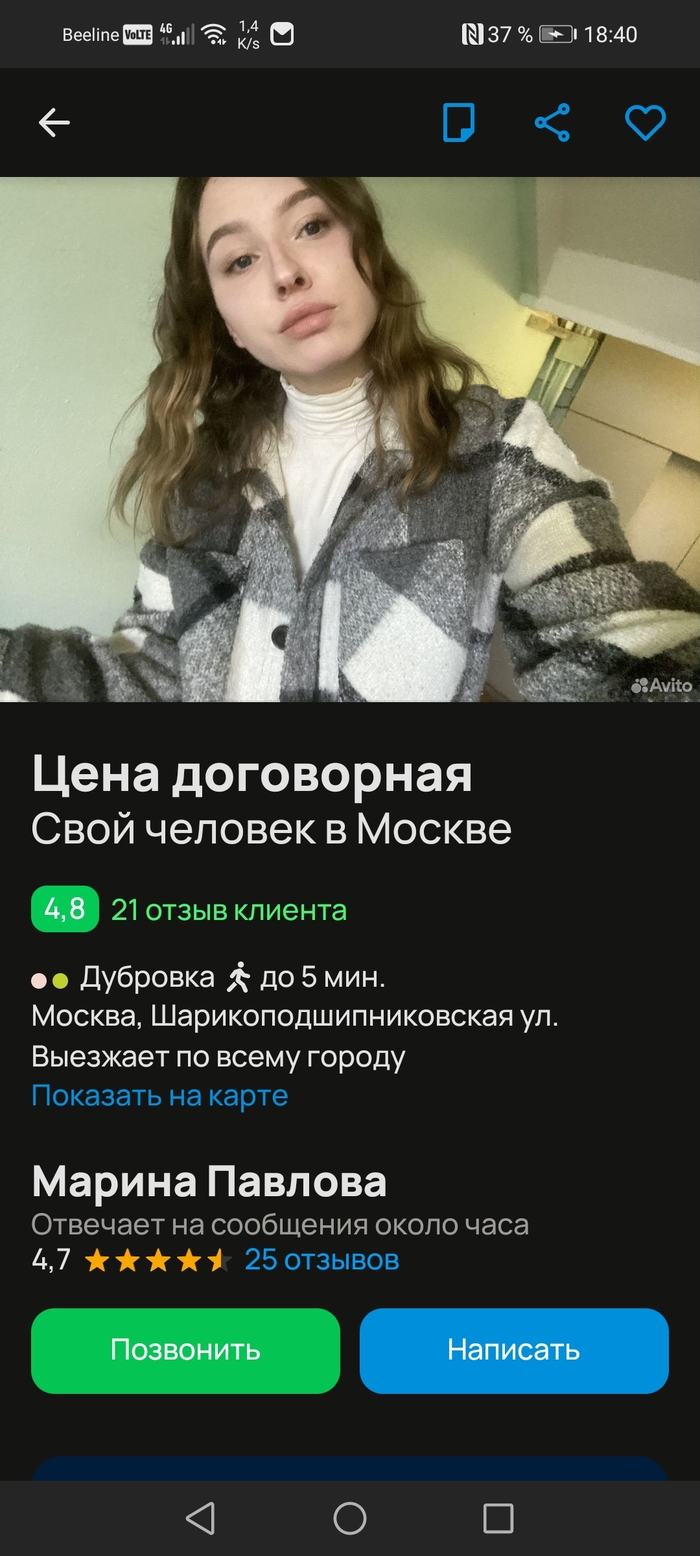Open seller Марина Павлова's profile
The image size is (700, 1556).
(x=209, y=1182)
